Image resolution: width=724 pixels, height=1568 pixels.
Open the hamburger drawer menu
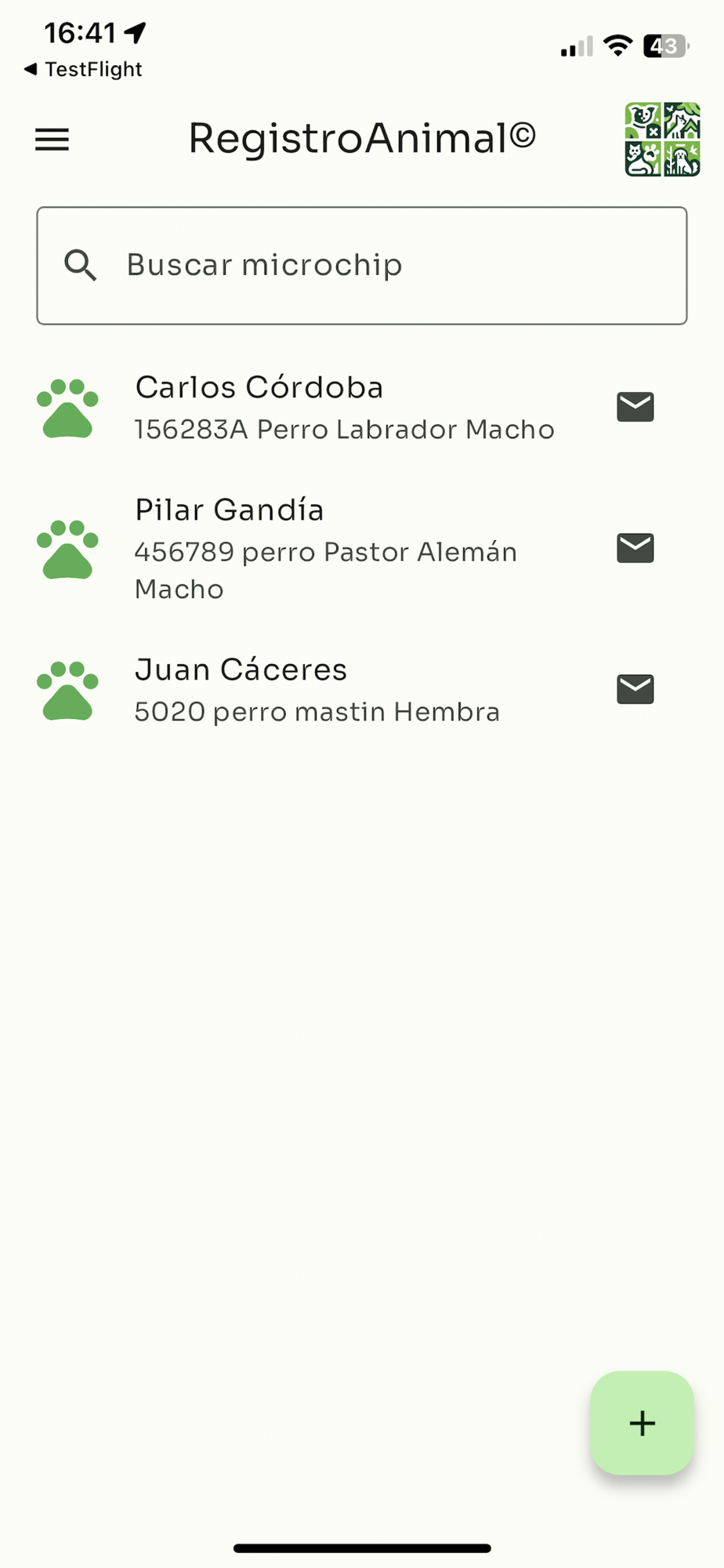pos(52,140)
